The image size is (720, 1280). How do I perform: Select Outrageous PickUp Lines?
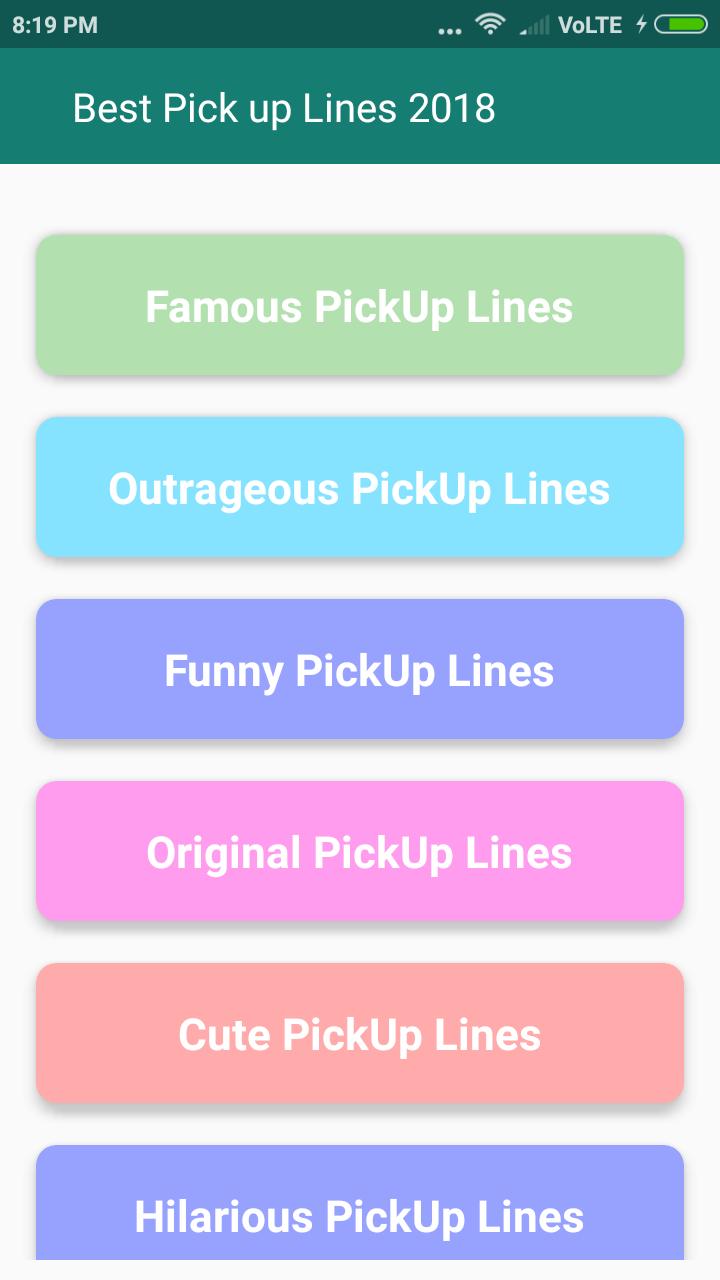360,488
